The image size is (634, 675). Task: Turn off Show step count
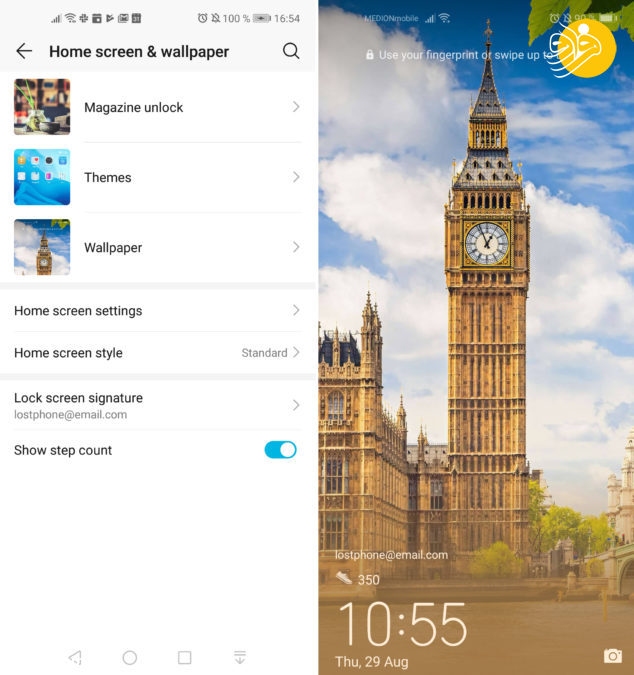280,450
